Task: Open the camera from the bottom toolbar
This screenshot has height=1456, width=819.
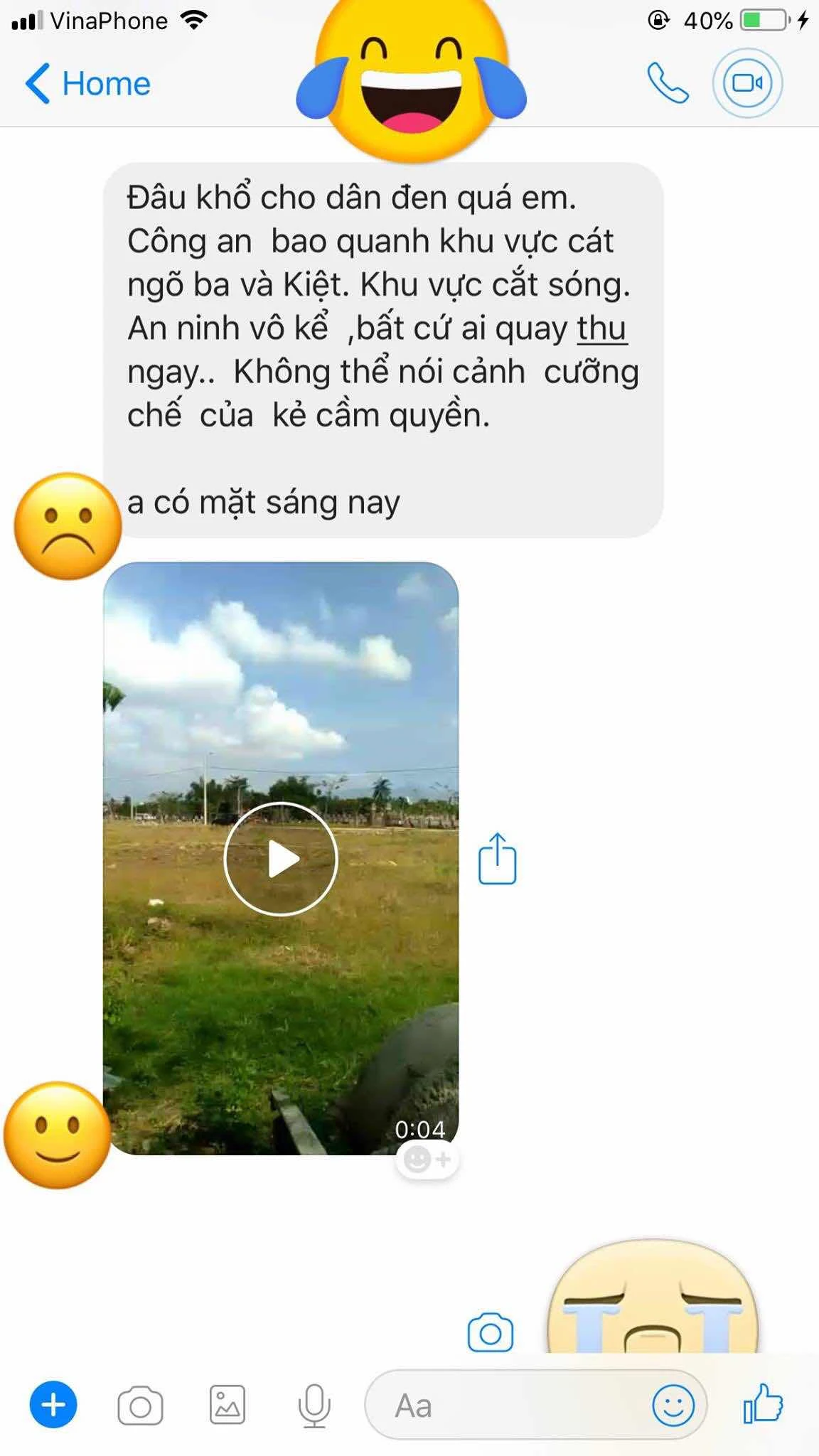Action: [x=140, y=1405]
